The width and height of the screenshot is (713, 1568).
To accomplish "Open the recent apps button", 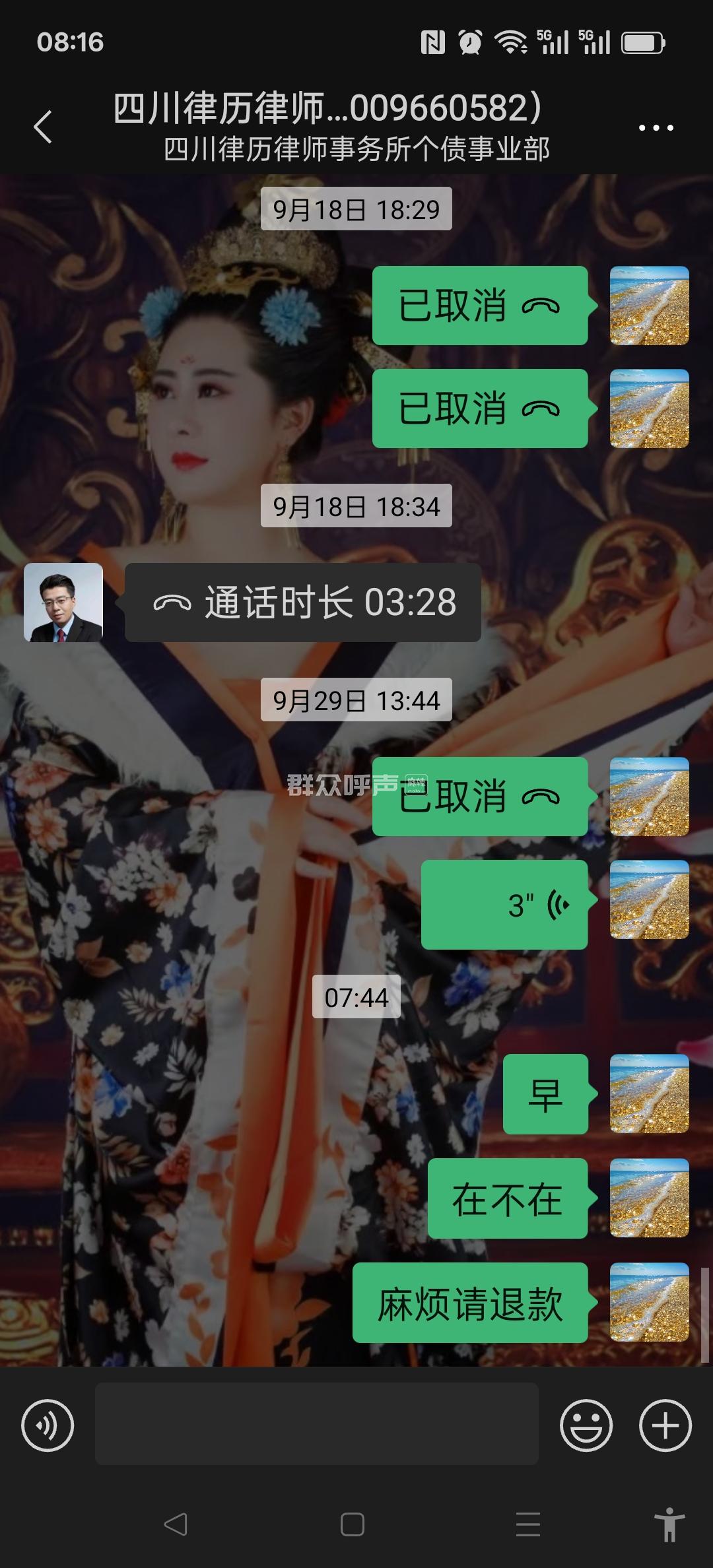I will [527, 1524].
